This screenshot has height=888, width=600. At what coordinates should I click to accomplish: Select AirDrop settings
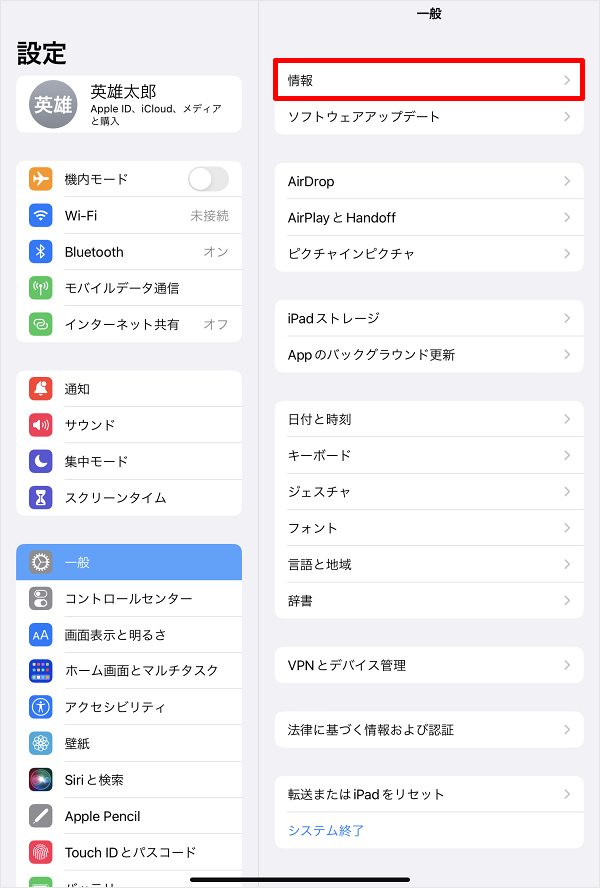pos(428,181)
